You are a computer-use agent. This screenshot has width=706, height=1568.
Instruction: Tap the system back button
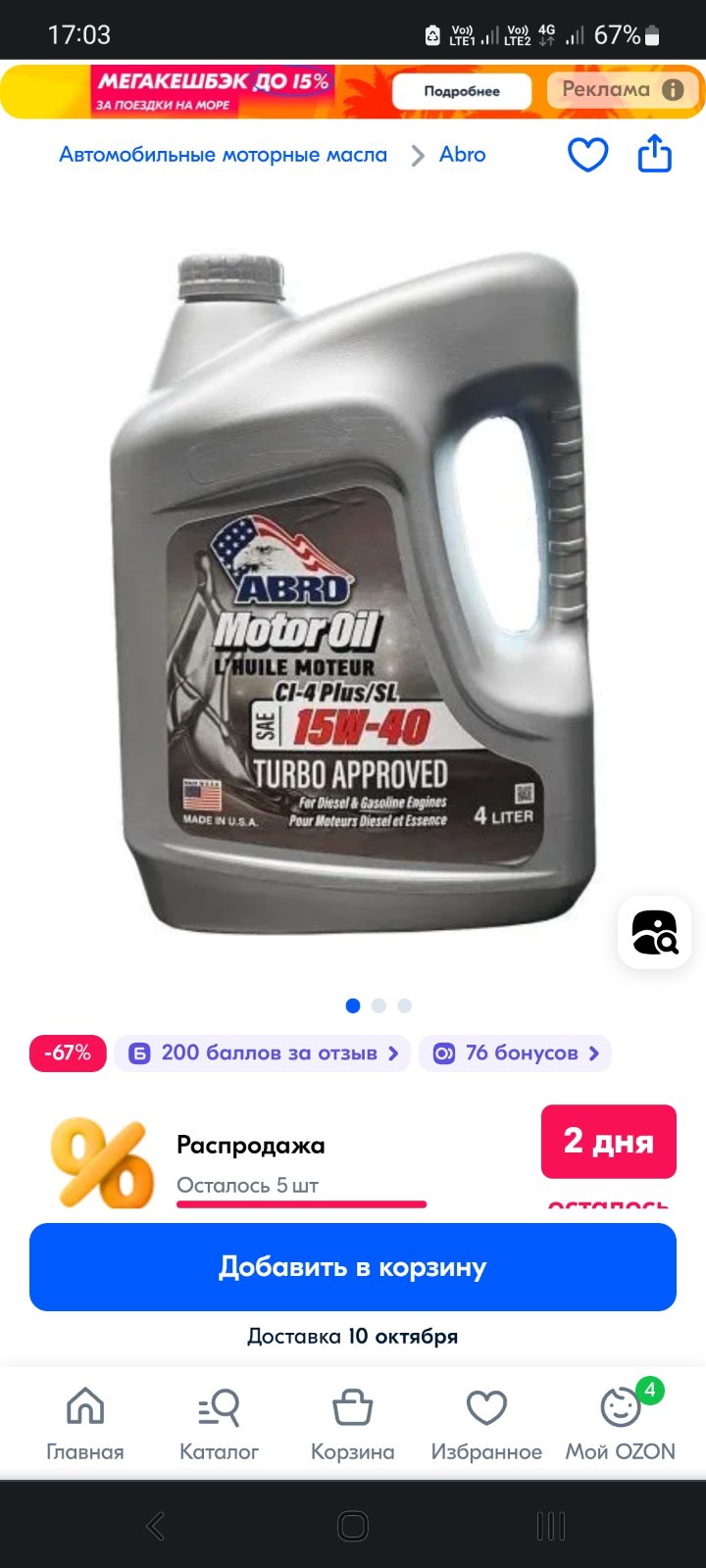point(155,1526)
